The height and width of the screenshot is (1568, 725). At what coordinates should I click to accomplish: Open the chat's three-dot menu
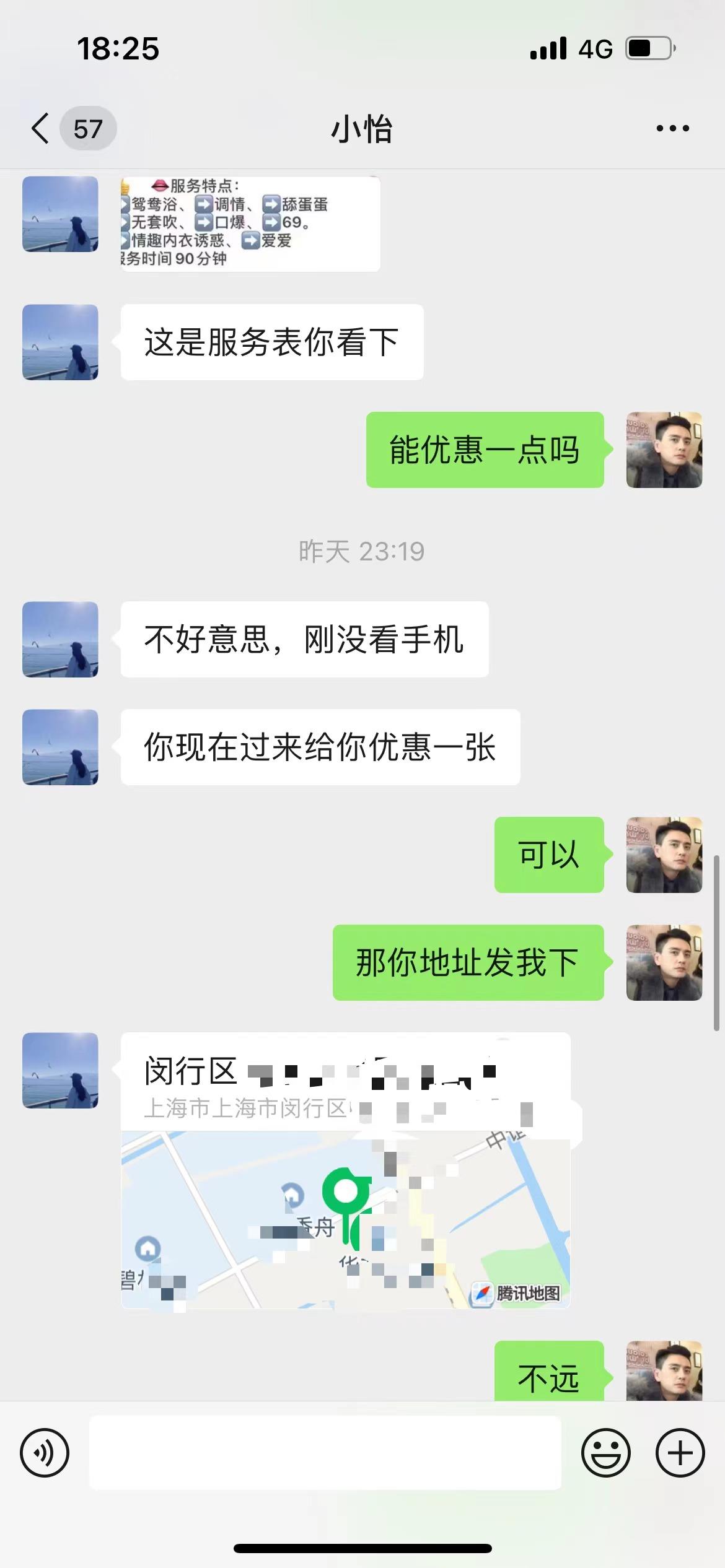672,129
